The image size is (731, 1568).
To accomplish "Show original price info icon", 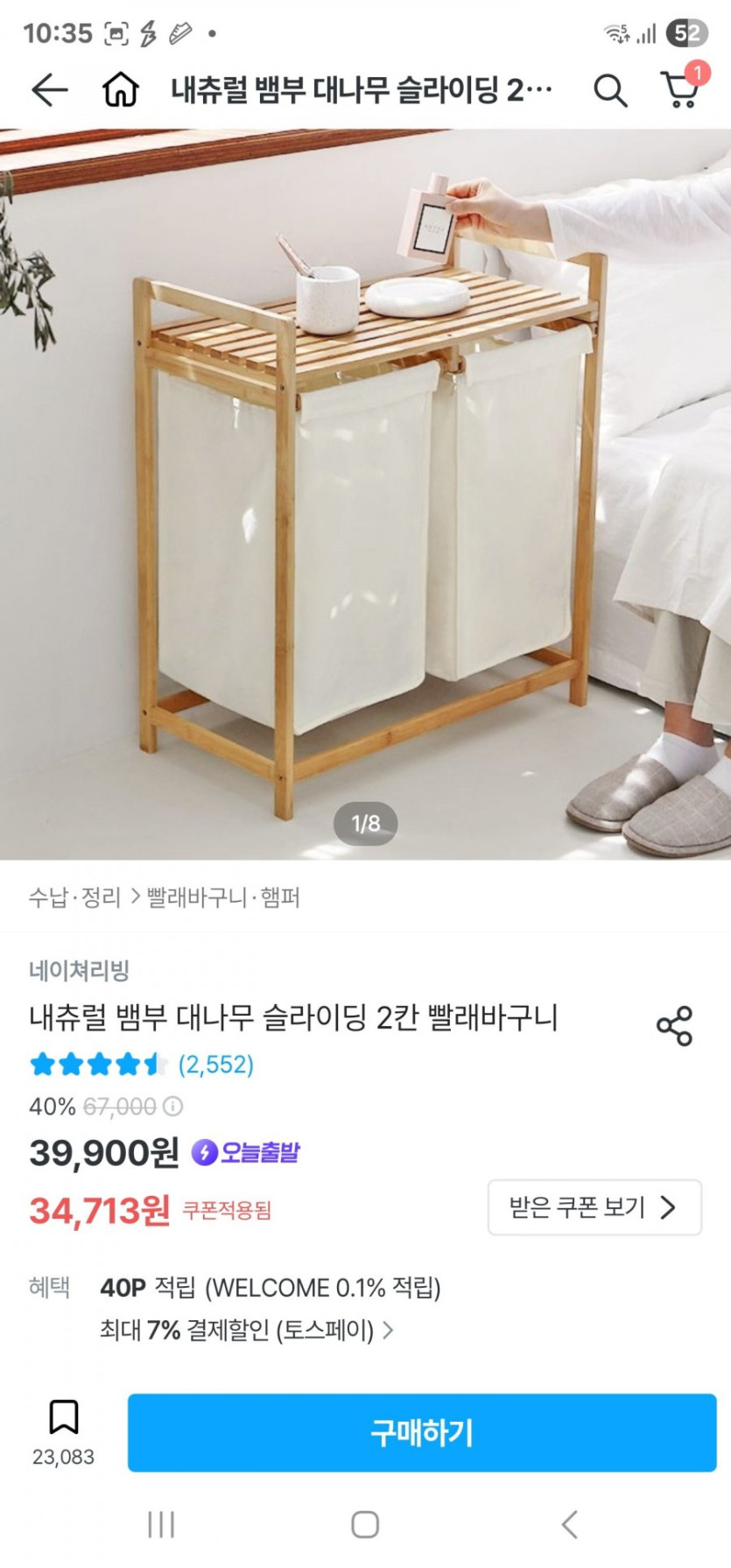I will point(173,1107).
